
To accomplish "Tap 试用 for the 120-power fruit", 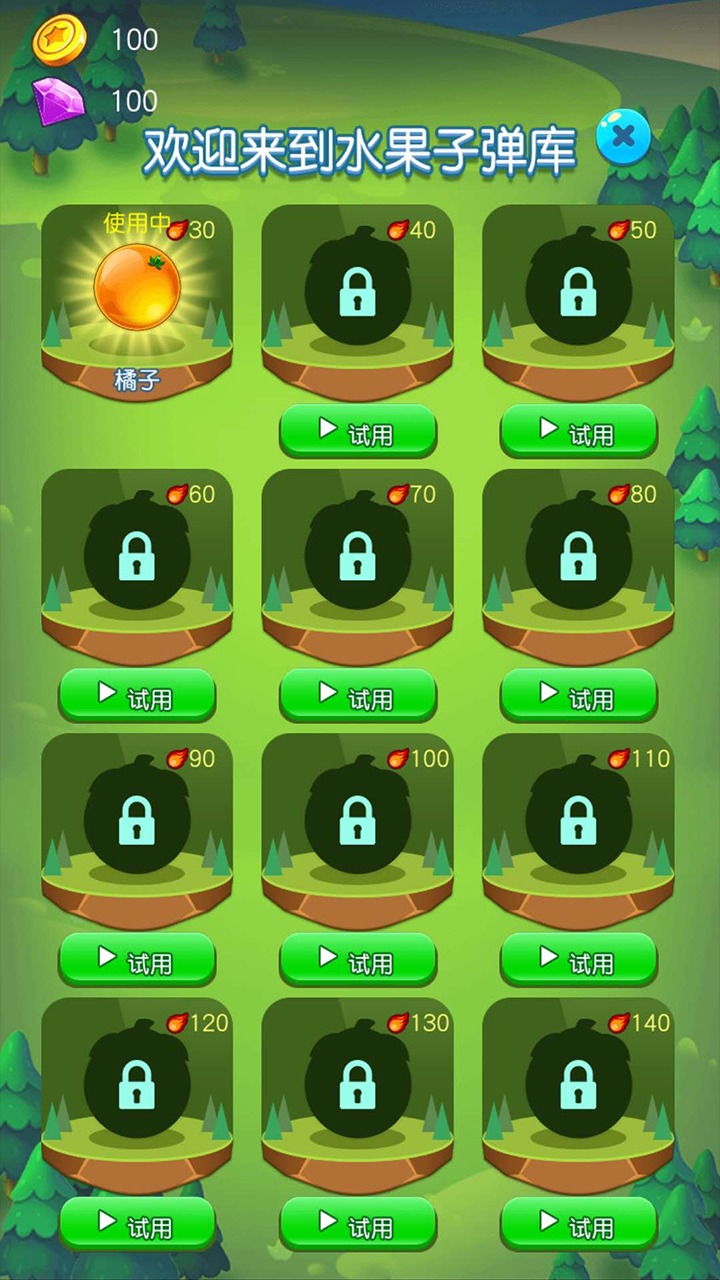I will [x=137, y=1224].
